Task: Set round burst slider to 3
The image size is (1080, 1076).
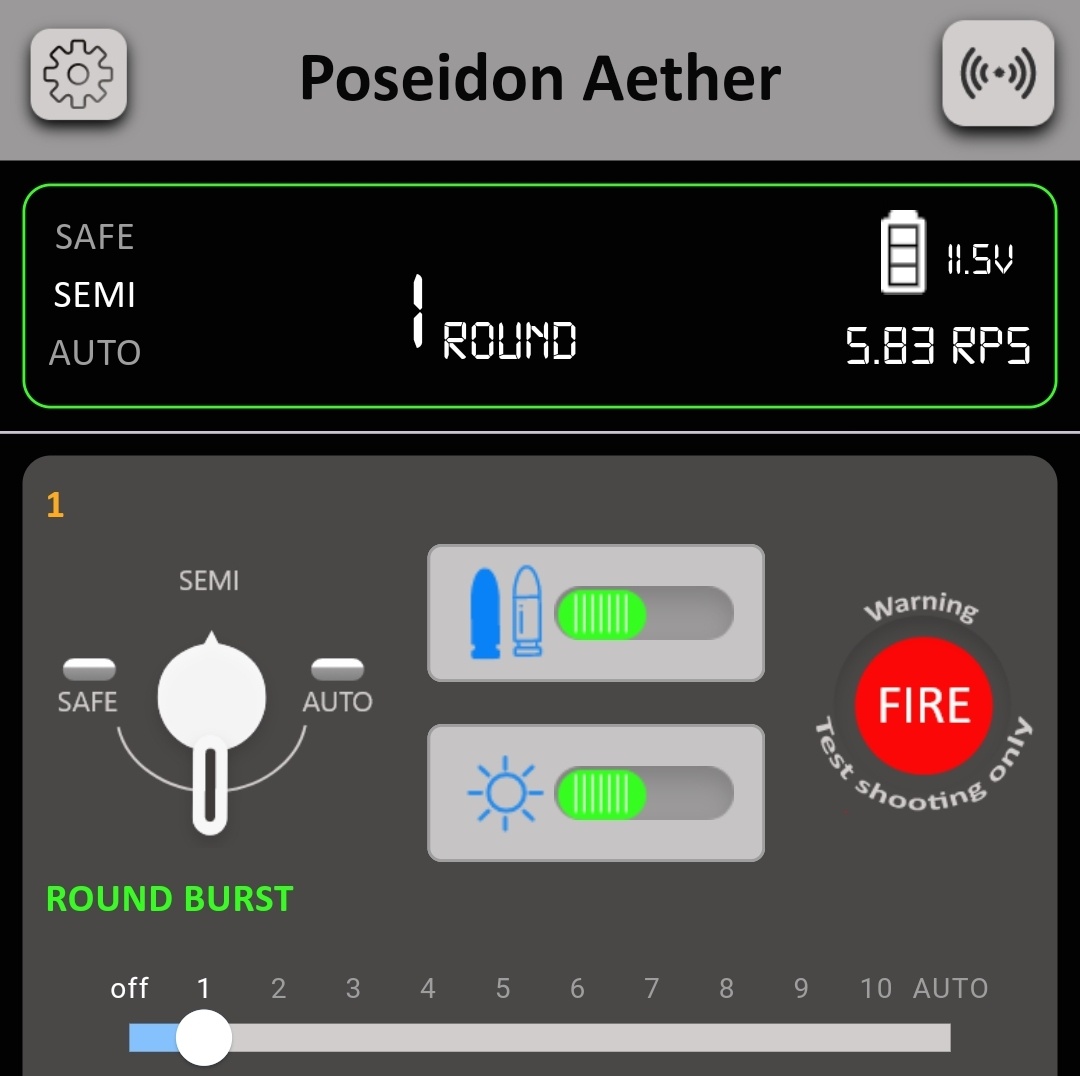Action: point(353,1038)
